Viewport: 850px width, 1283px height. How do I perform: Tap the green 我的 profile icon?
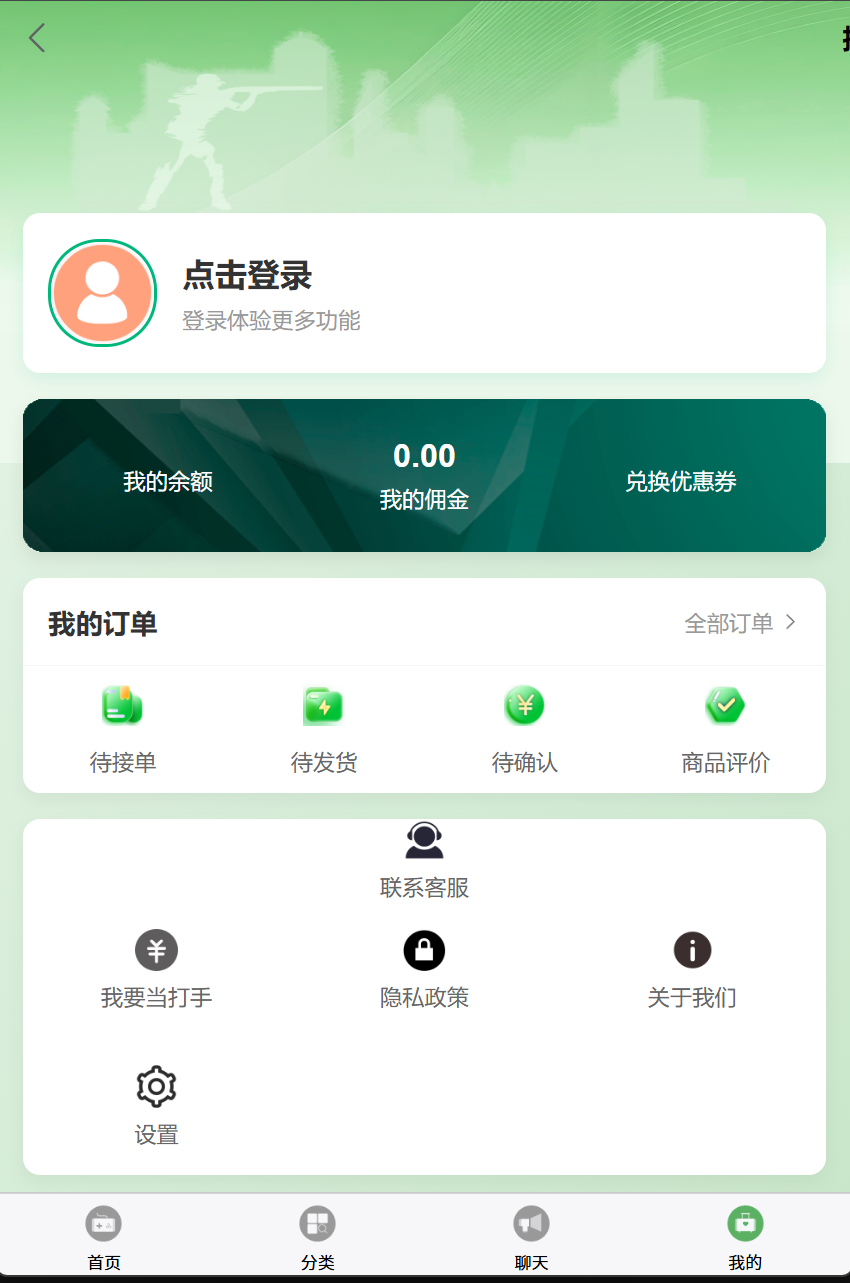(x=744, y=1223)
